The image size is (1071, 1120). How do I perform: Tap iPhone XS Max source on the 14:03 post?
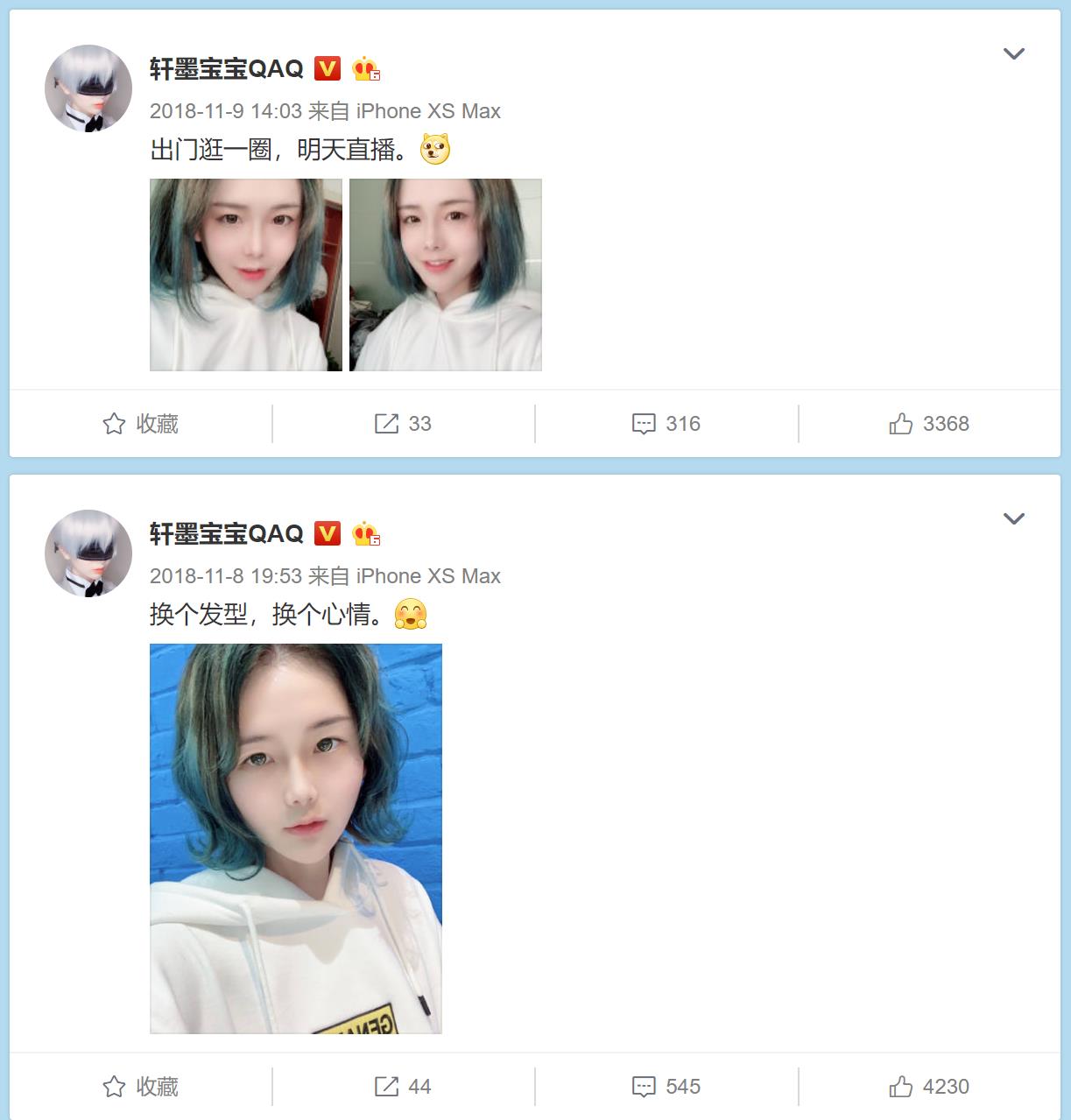(x=428, y=111)
